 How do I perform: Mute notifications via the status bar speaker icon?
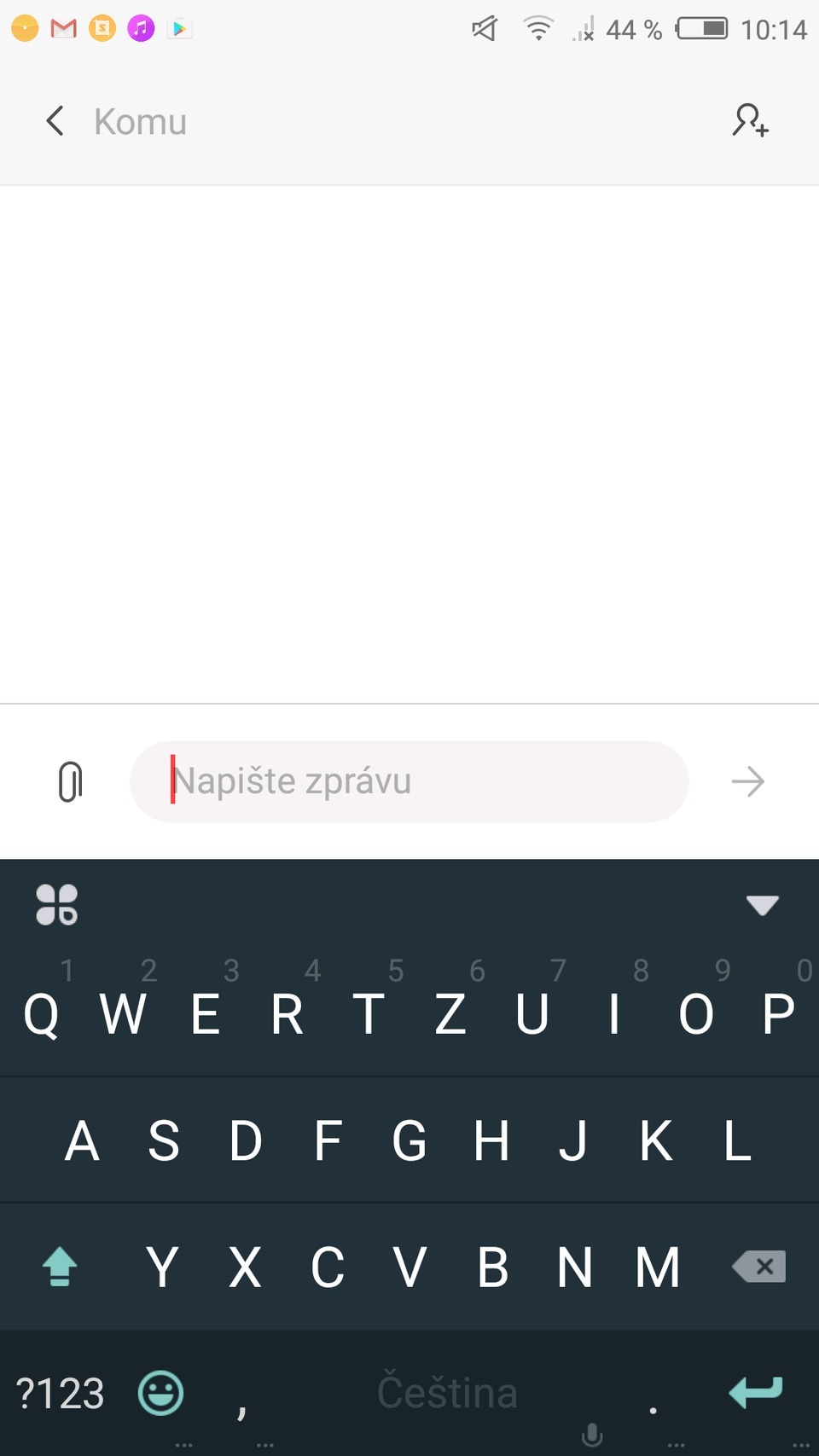pos(483,28)
